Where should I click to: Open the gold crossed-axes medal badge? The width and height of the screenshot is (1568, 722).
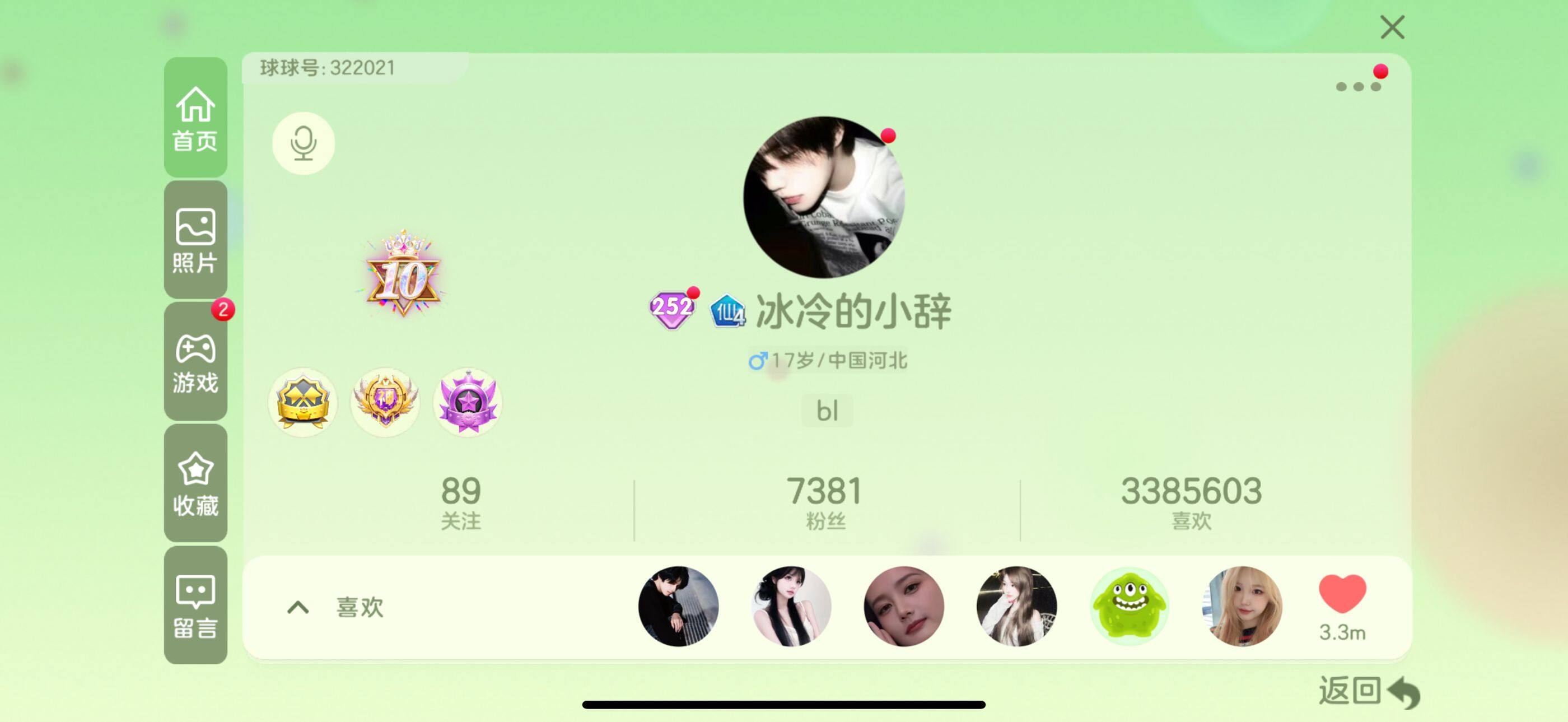pyautogui.click(x=302, y=402)
